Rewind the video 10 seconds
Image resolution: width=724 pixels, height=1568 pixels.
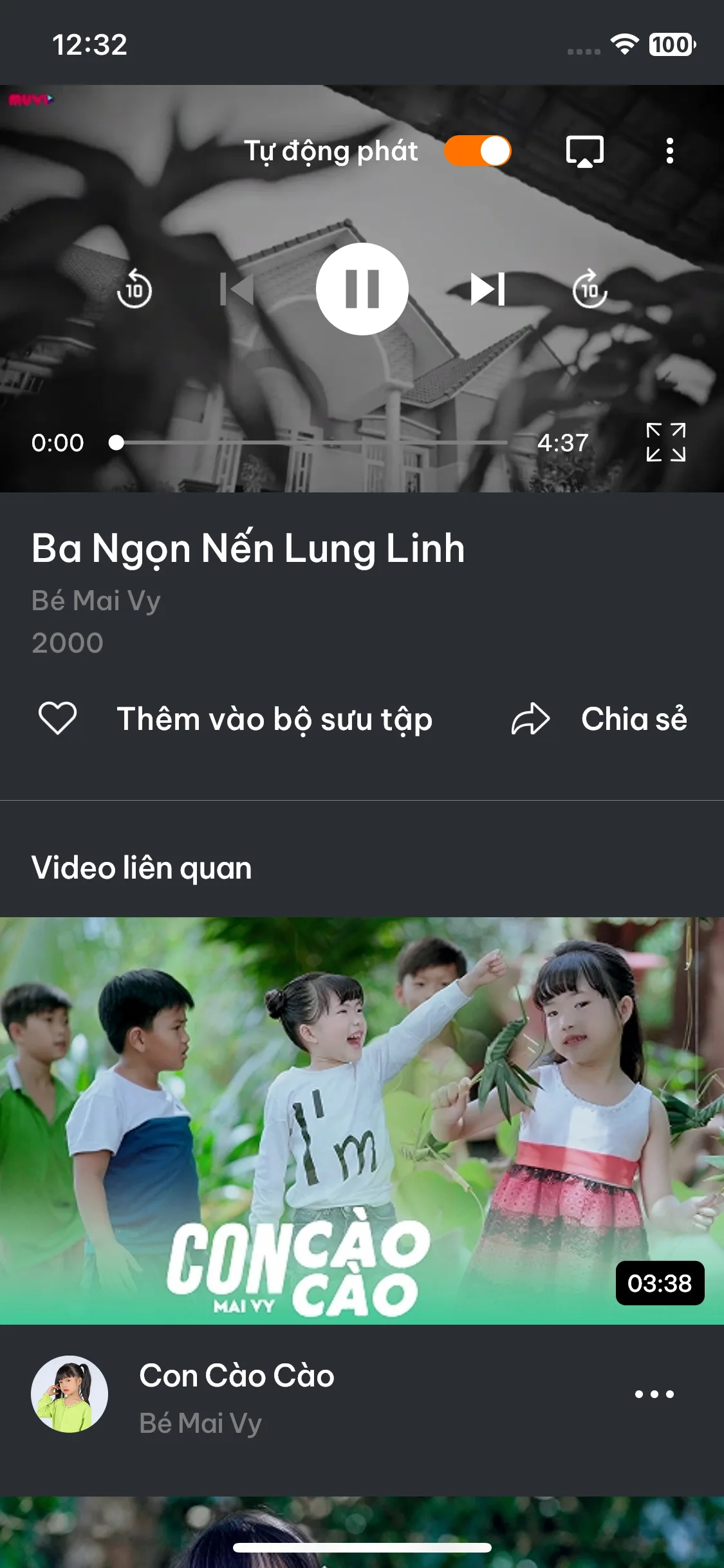point(134,289)
